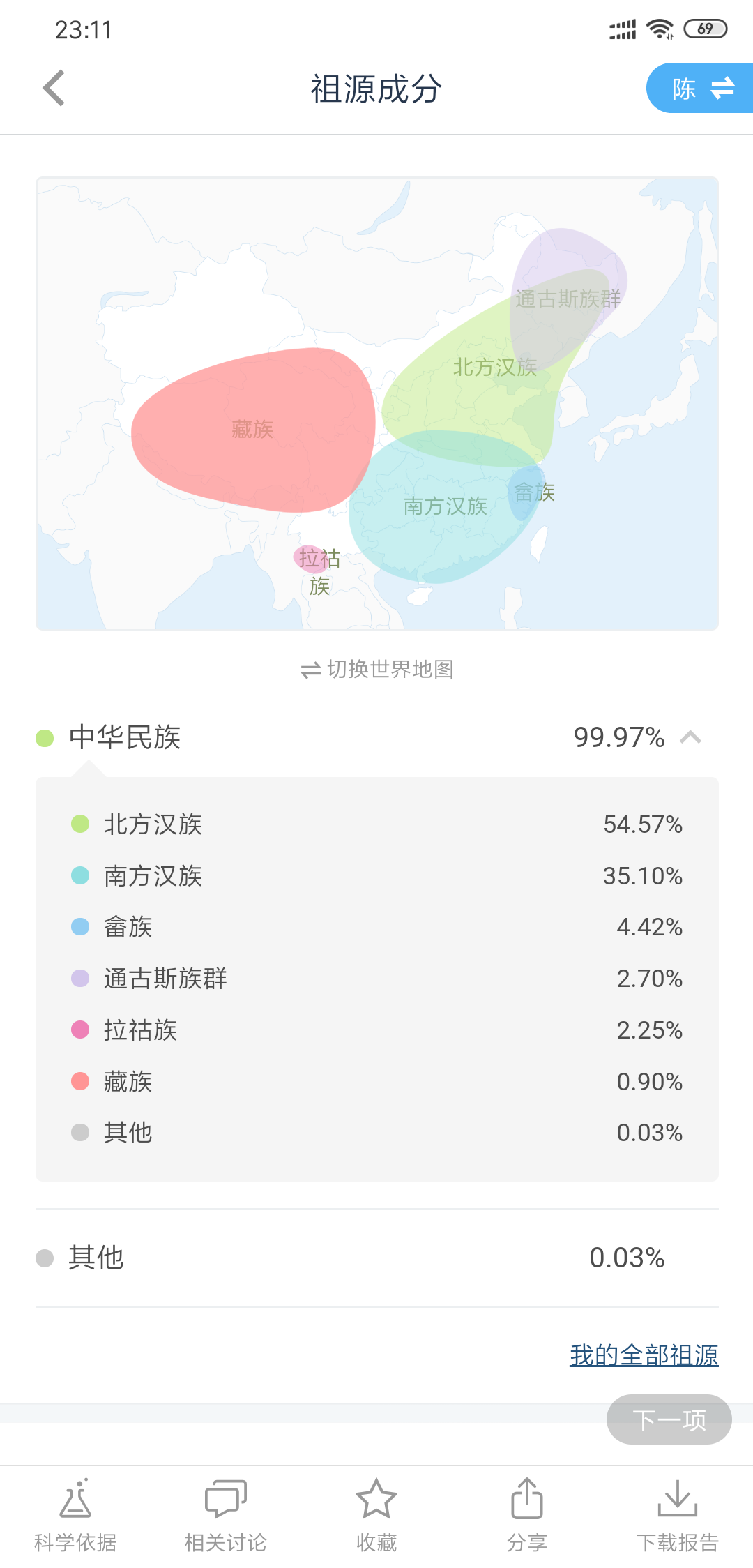The width and height of the screenshot is (753, 1568).
Task: Go back using the top-left arrow
Action: pyautogui.click(x=54, y=89)
